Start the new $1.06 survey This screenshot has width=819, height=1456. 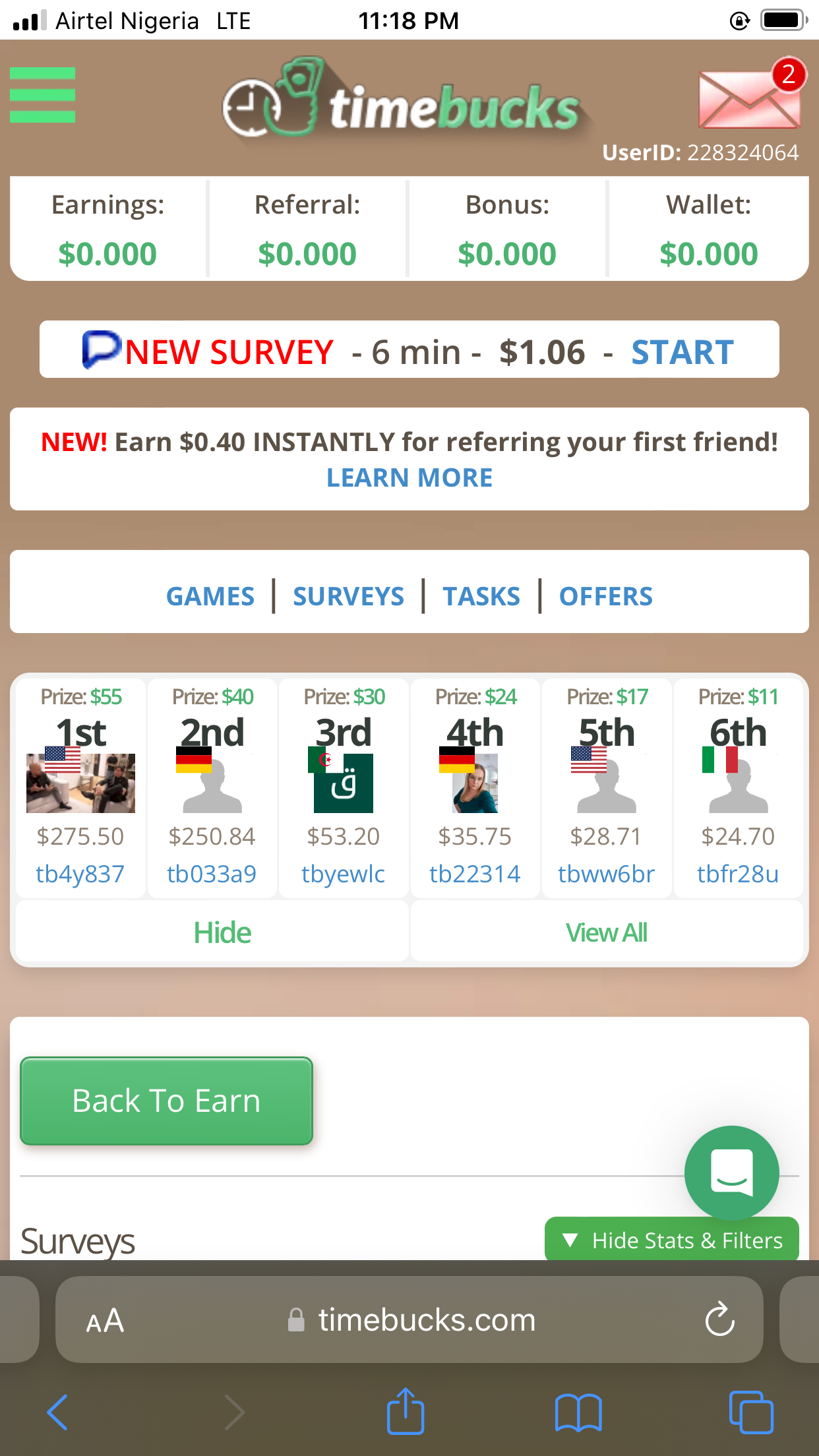(682, 351)
